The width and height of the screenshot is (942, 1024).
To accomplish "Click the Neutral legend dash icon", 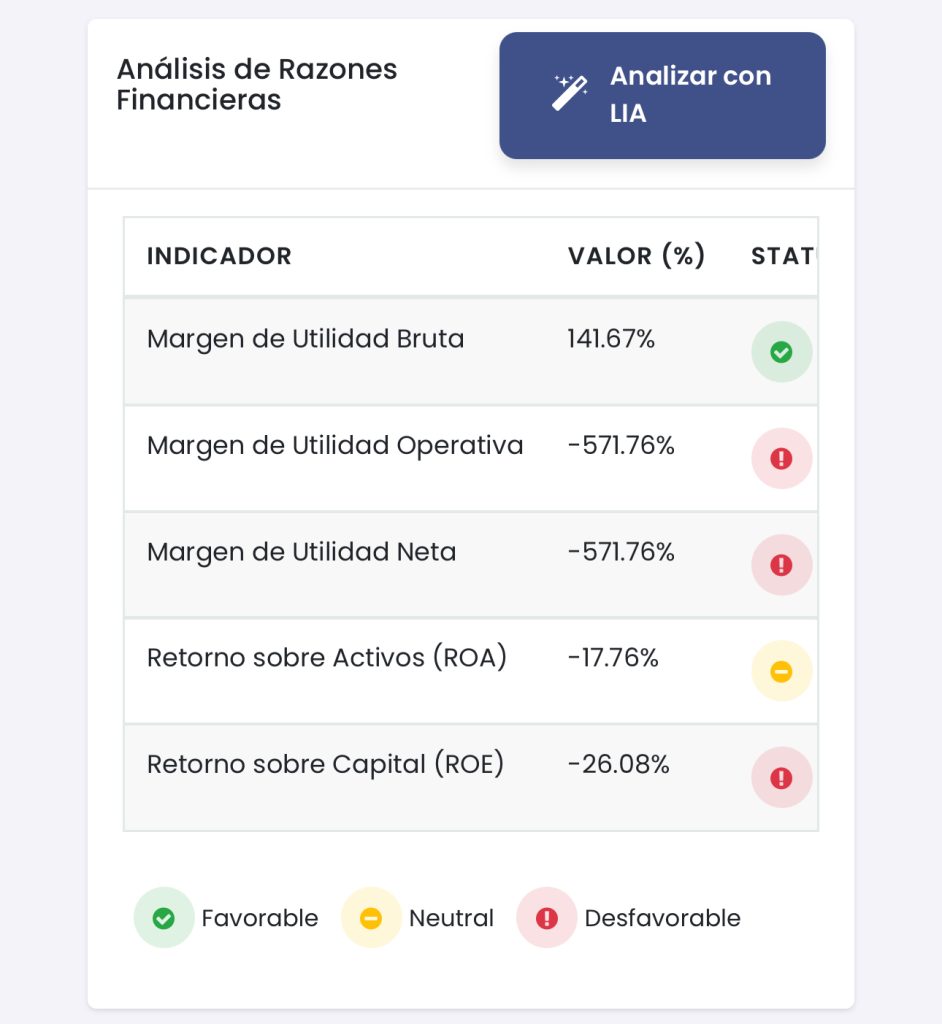I will click(371, 917).
